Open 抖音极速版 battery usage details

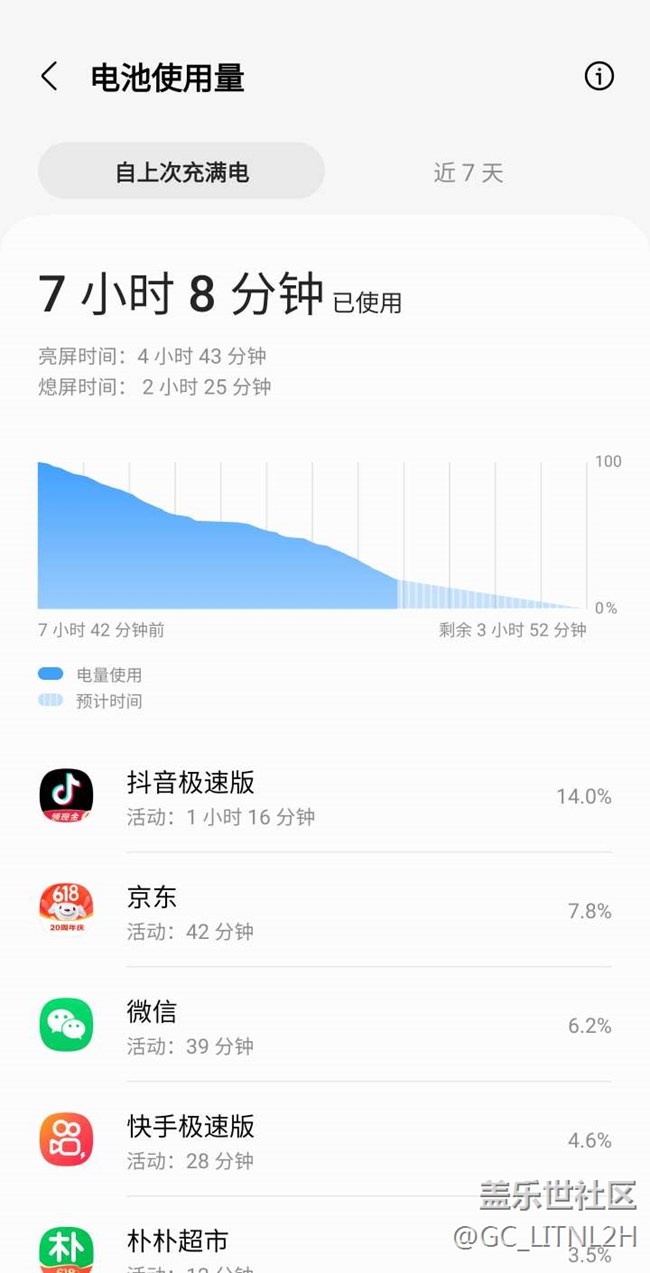point(325,797)
